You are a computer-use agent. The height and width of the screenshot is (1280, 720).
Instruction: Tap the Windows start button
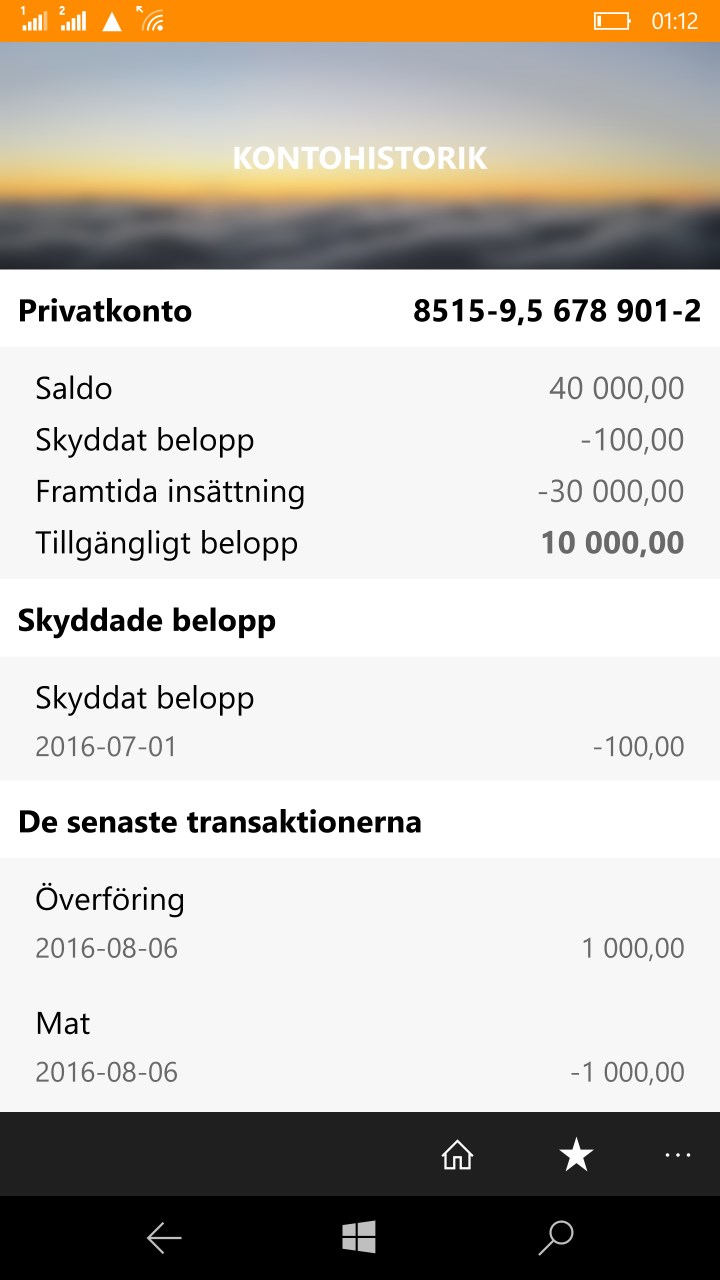pyautogui.click(x=359, y=1237)
